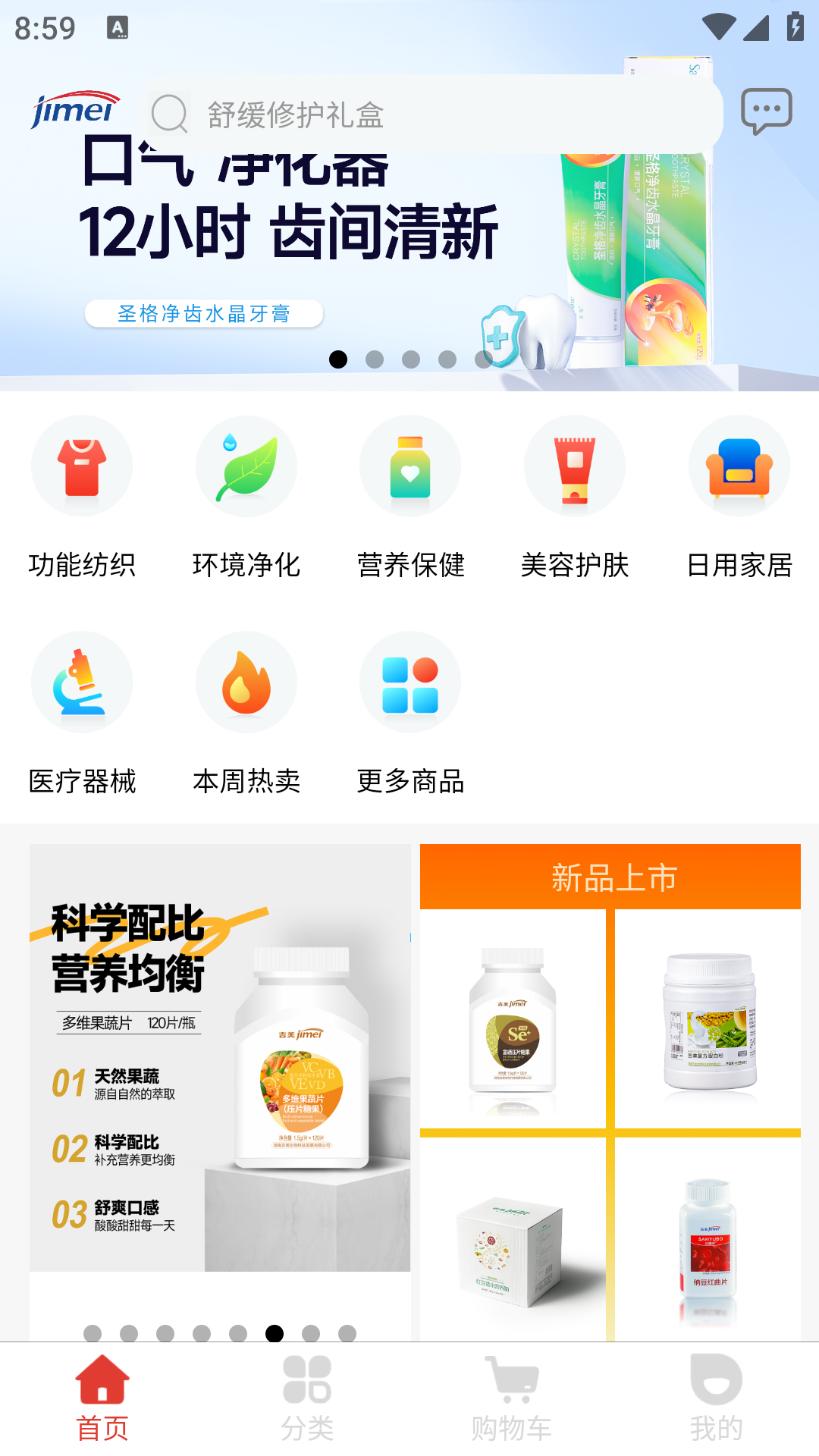
Task: Select the 医疗器械 microscope category icon
Action: point(82,682)
